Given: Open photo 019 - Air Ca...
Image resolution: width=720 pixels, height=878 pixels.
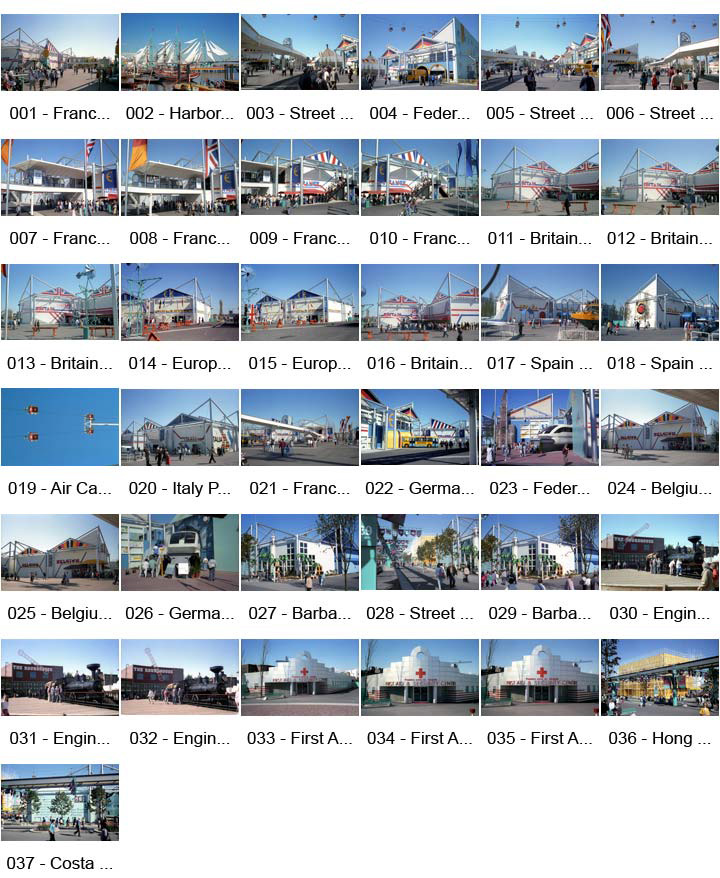Looking at the screenshot, I should coord(60,427).
